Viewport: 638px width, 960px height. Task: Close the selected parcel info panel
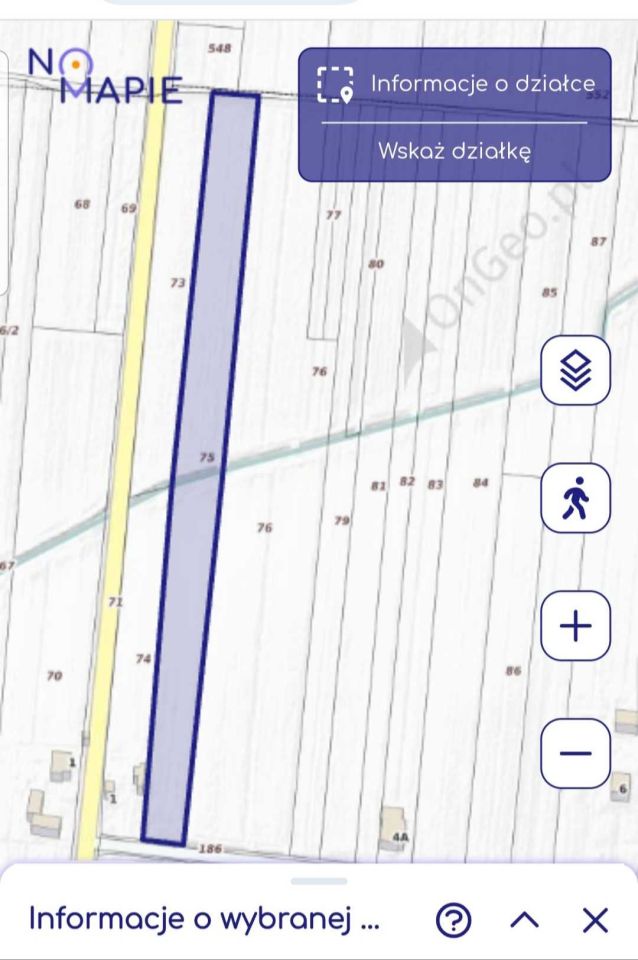click(595, 920)
